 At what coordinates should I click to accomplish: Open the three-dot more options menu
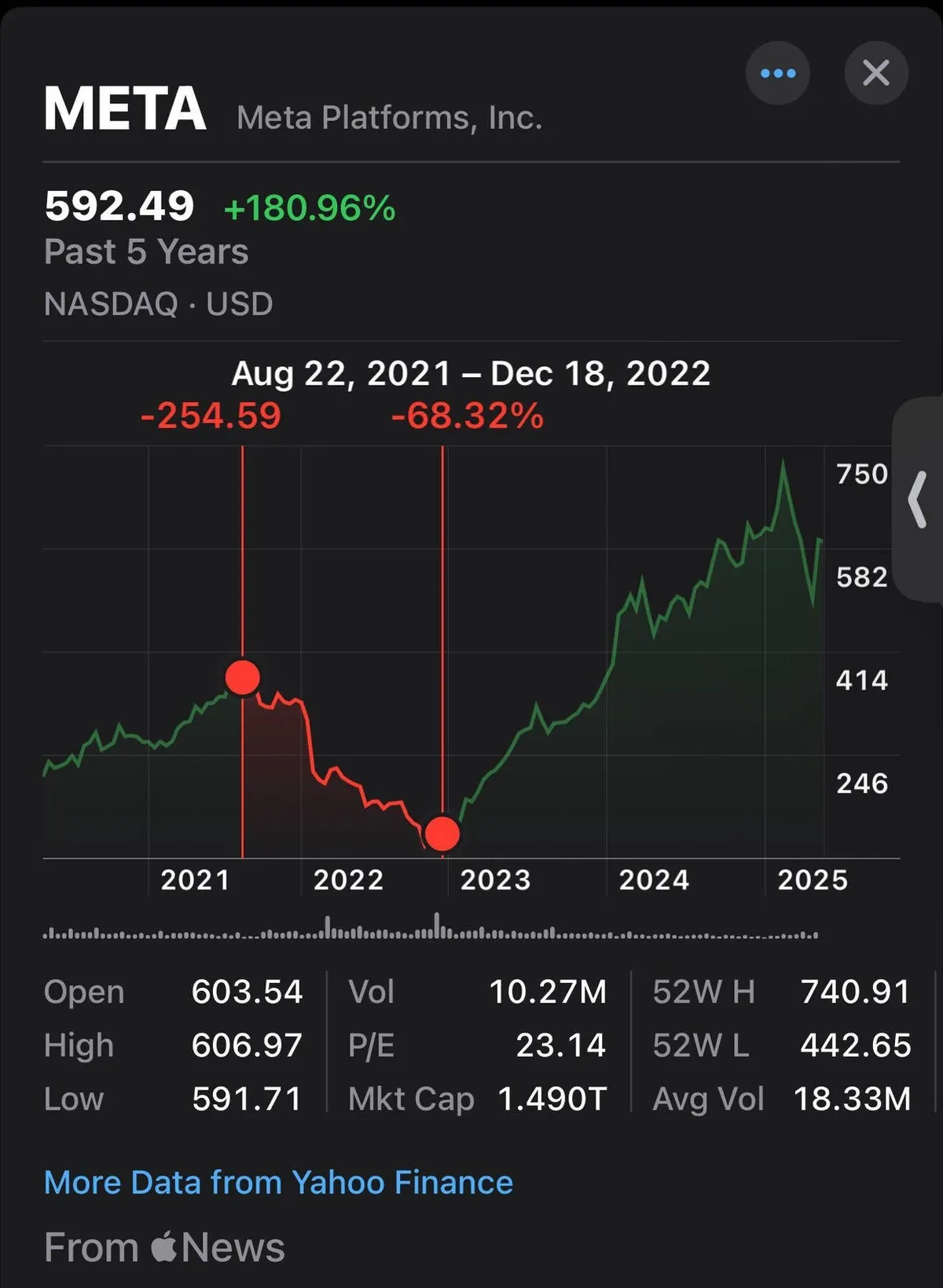pos(777,74)
